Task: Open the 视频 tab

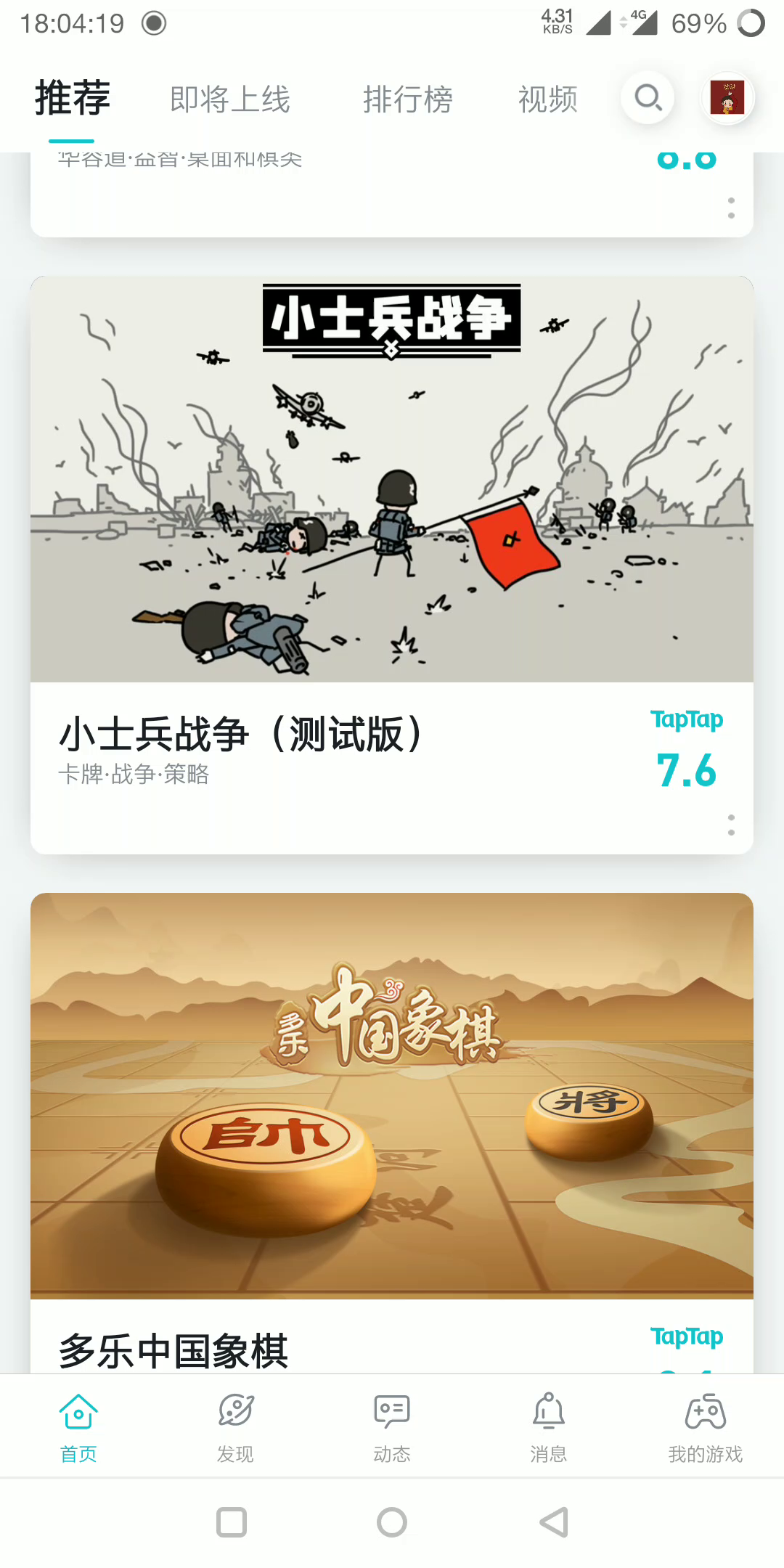Action: (548, 99)
